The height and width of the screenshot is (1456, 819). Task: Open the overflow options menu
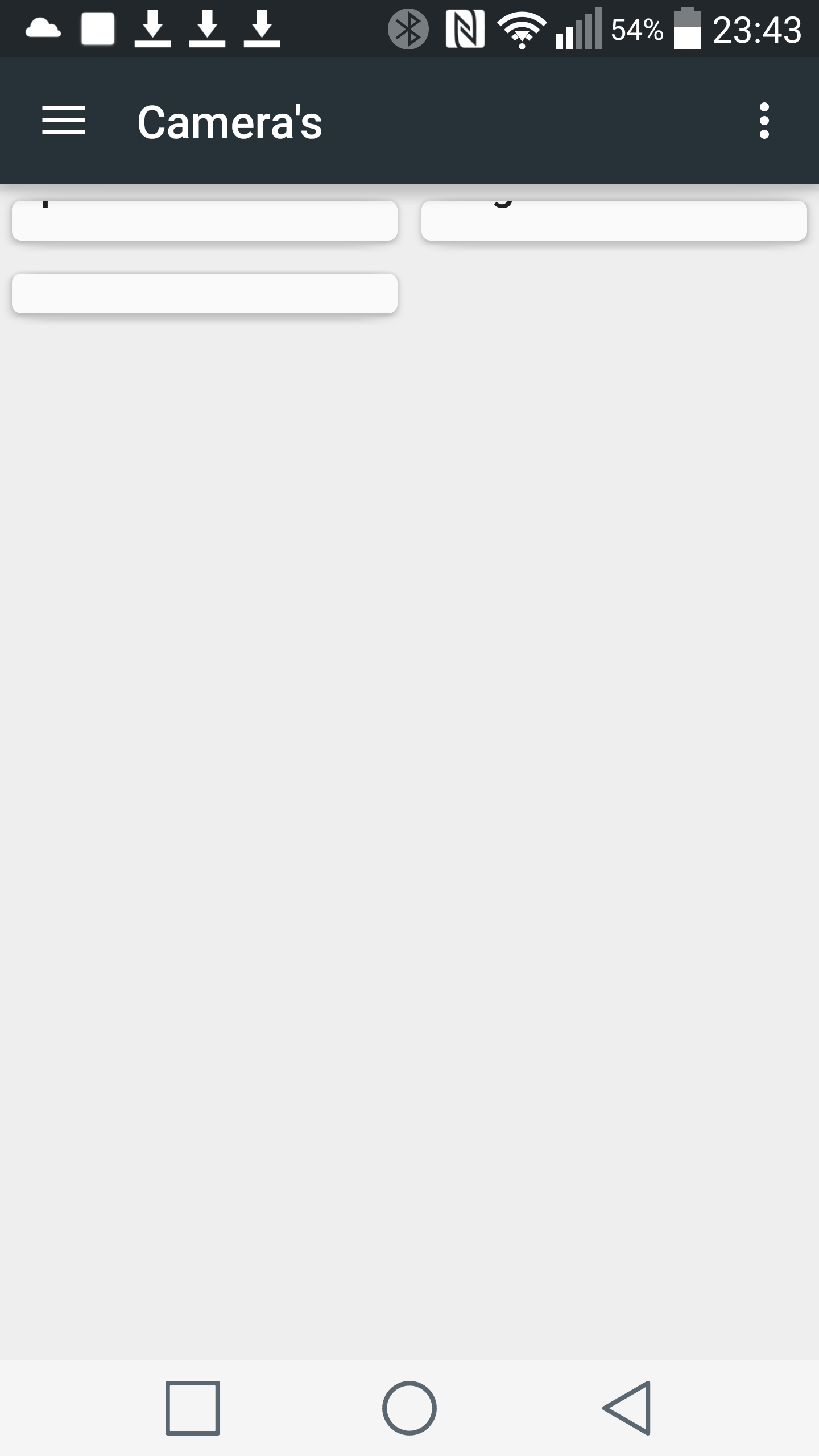(764, 121)
